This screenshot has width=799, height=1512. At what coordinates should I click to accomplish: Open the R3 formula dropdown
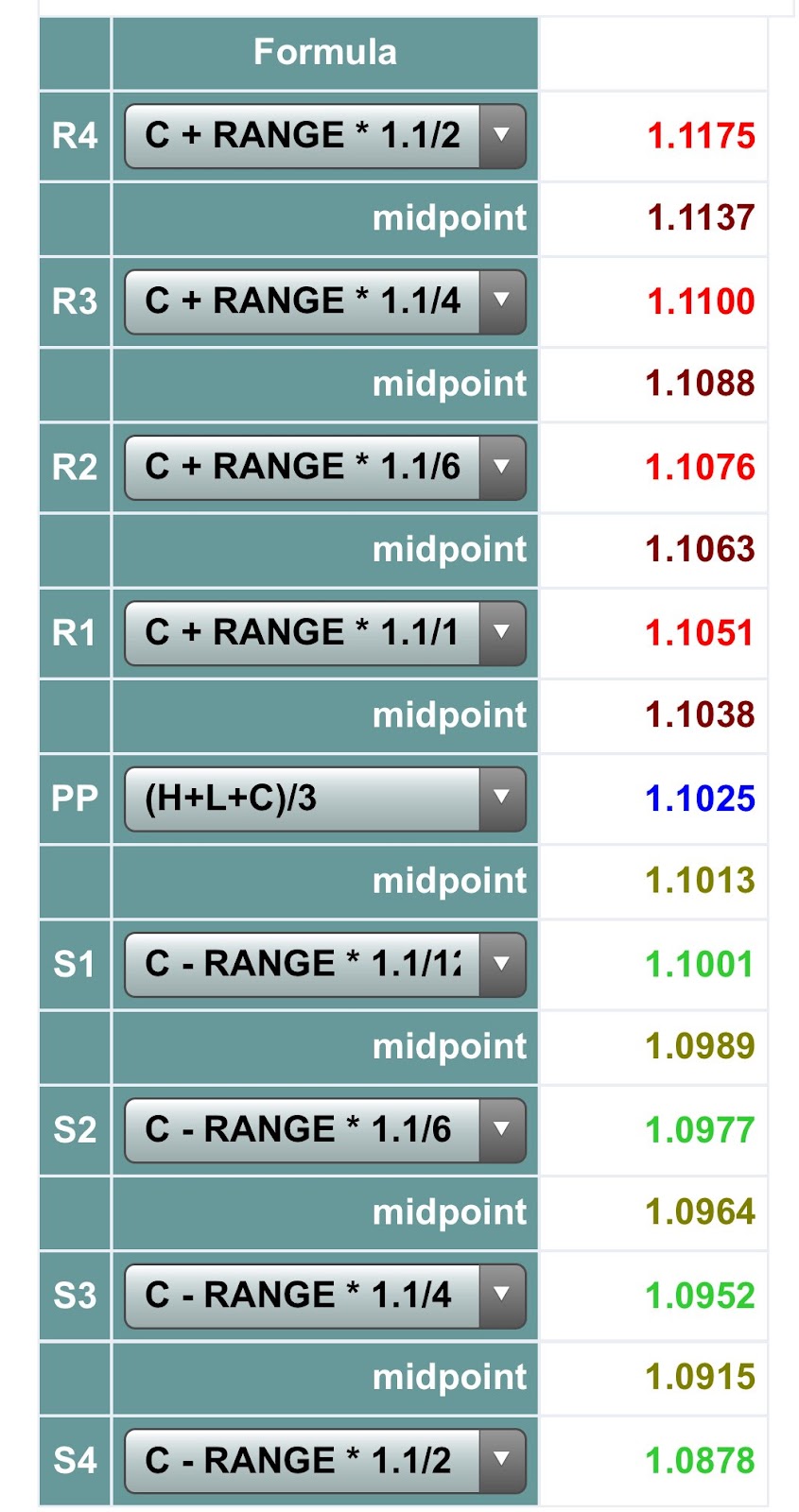(x=324, y=301)
